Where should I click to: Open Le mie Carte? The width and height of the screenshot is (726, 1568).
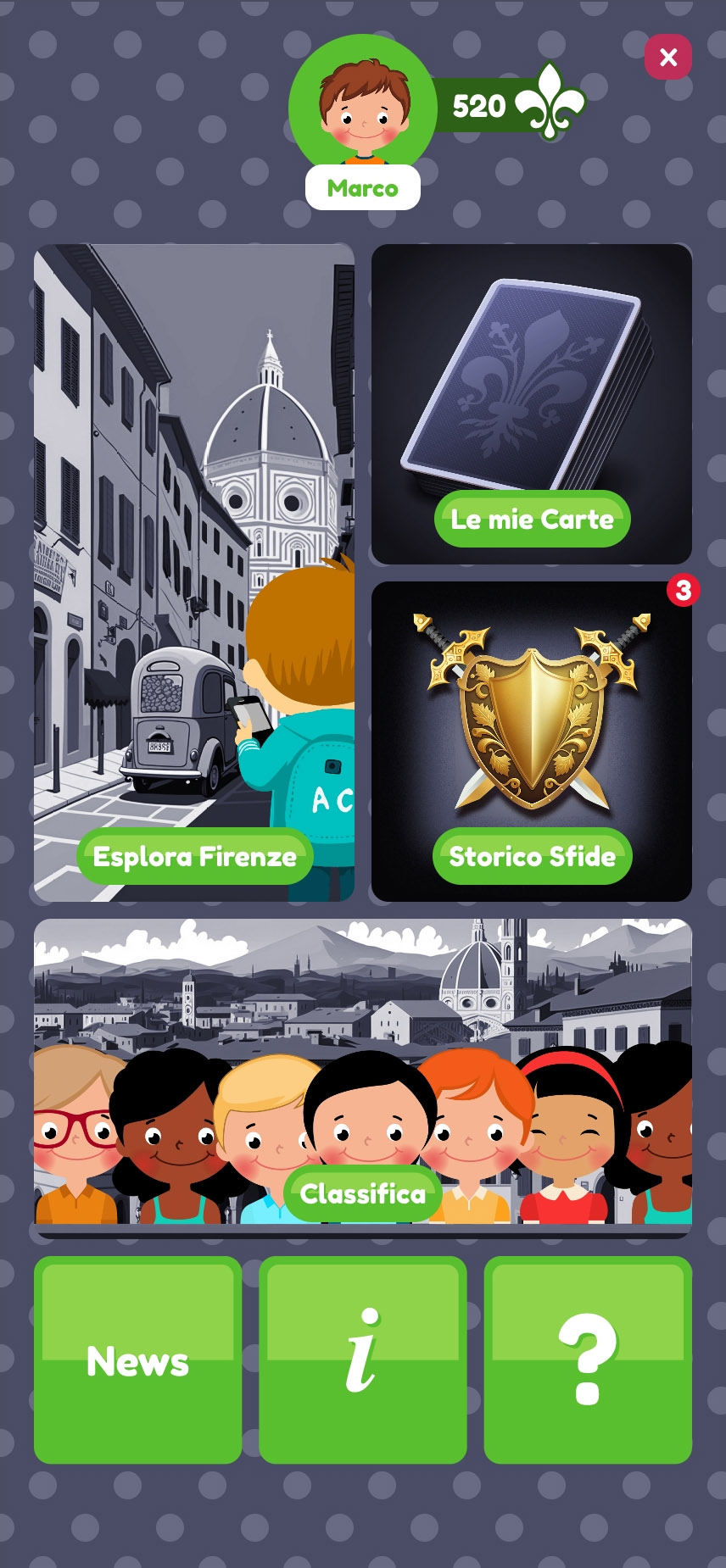pos(532,404)
